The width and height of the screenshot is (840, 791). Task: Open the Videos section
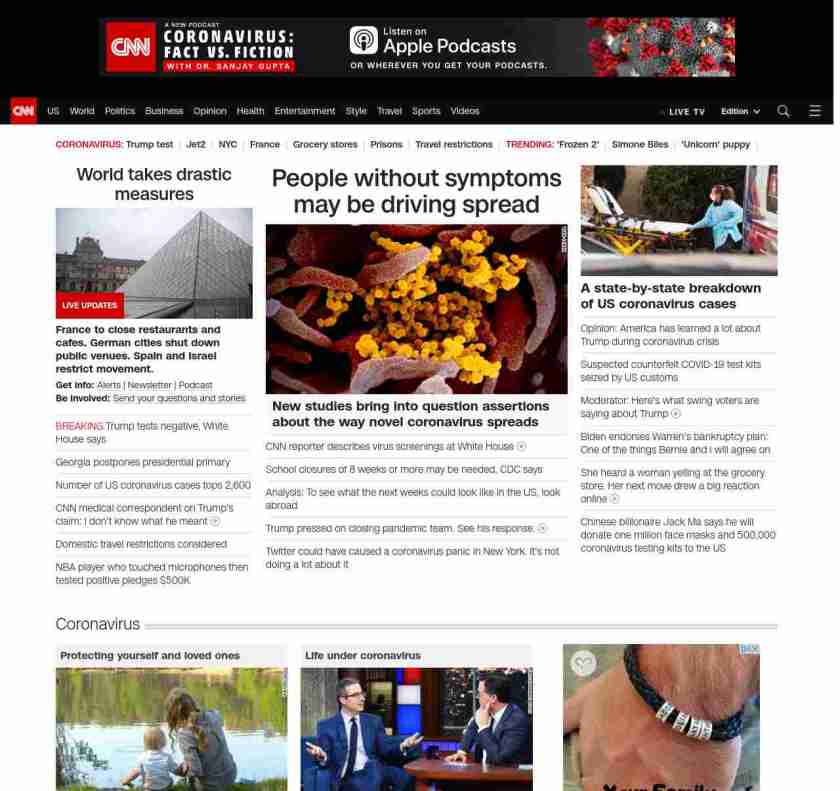[465, 111]
